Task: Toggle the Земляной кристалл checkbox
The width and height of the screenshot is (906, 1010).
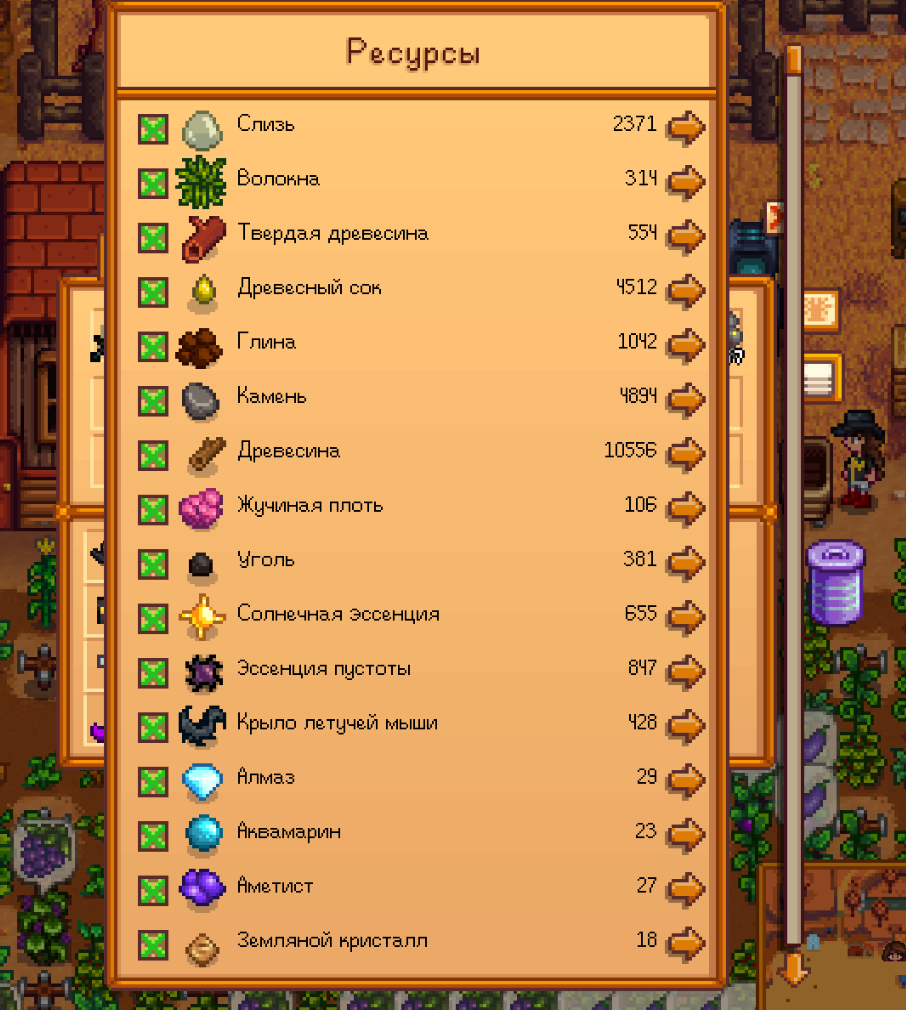Action: 153,943
